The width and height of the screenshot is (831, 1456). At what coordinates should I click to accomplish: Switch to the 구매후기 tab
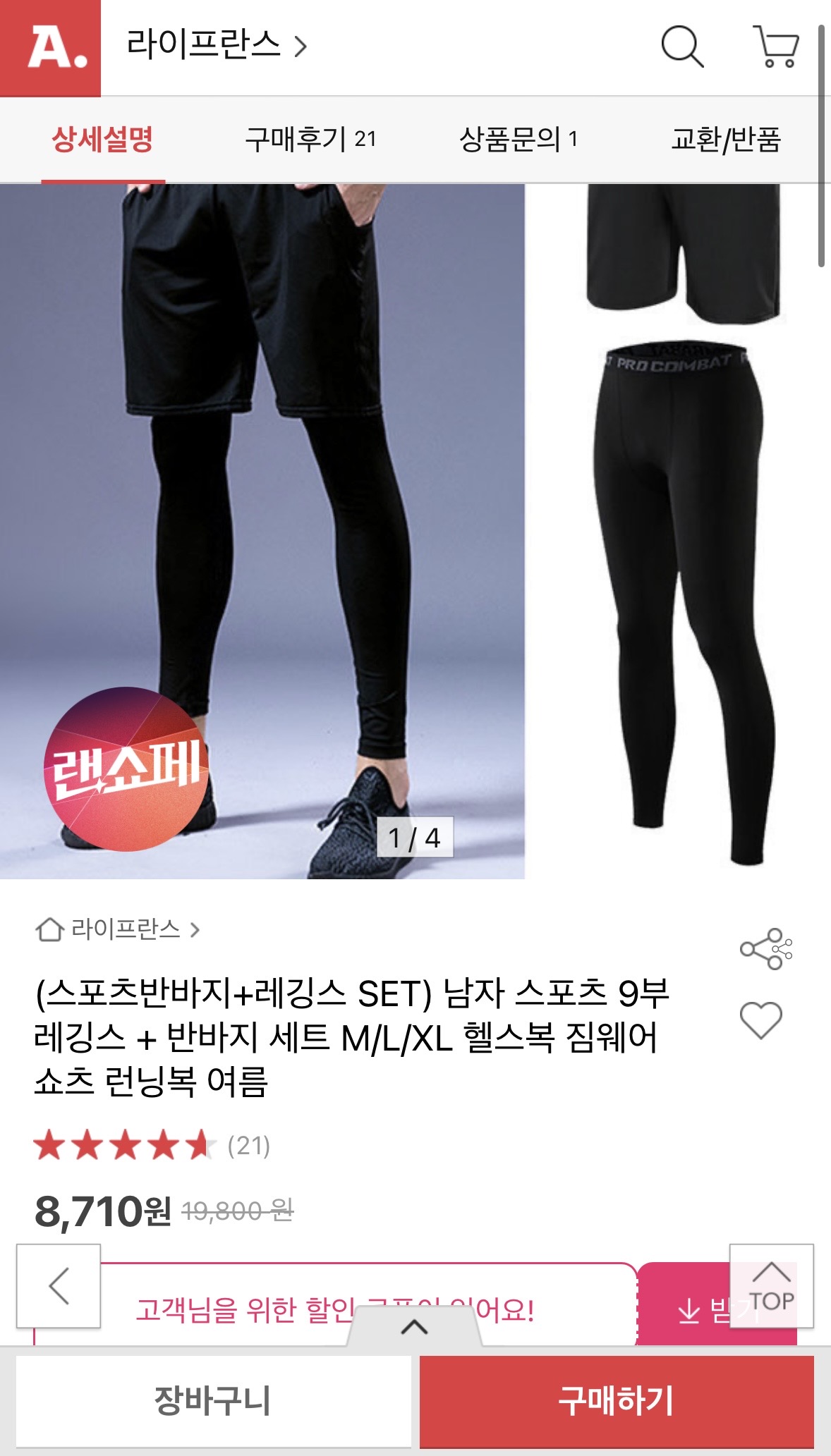coord(310,139)
